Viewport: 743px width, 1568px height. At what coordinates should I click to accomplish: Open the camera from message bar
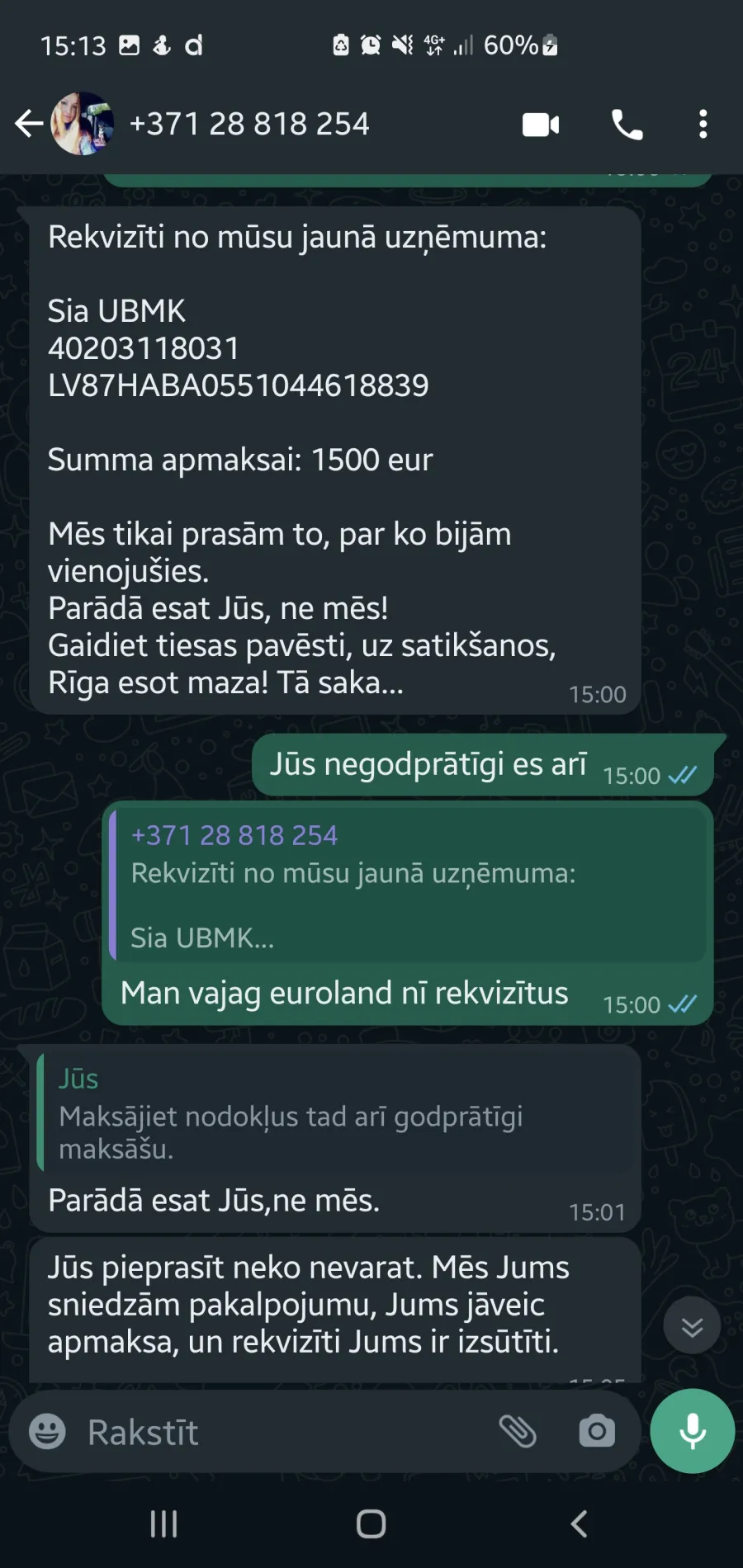click(597, 1431)
